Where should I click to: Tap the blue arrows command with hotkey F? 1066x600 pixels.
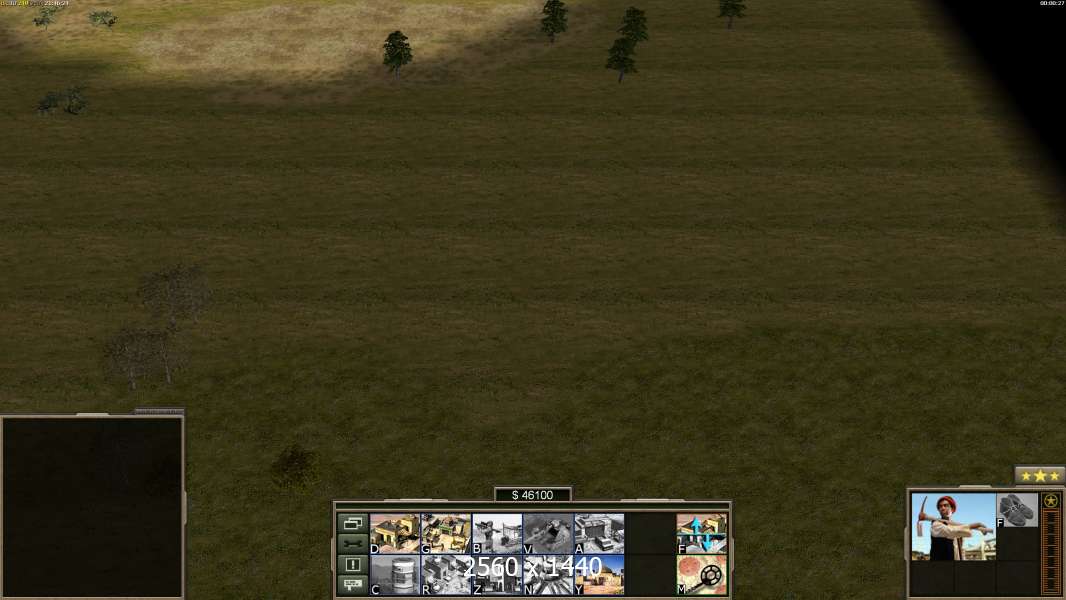click(x=702, y=533)
